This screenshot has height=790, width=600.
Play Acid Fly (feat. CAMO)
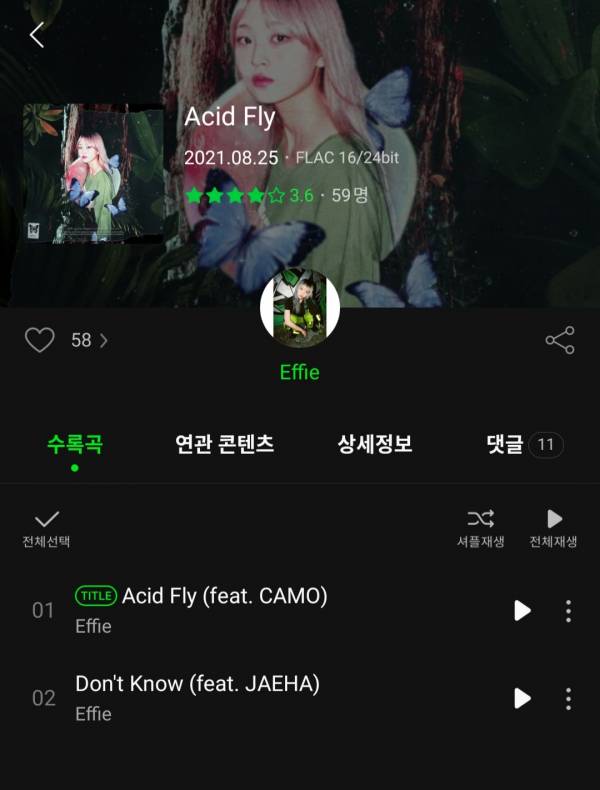(522, 610)
